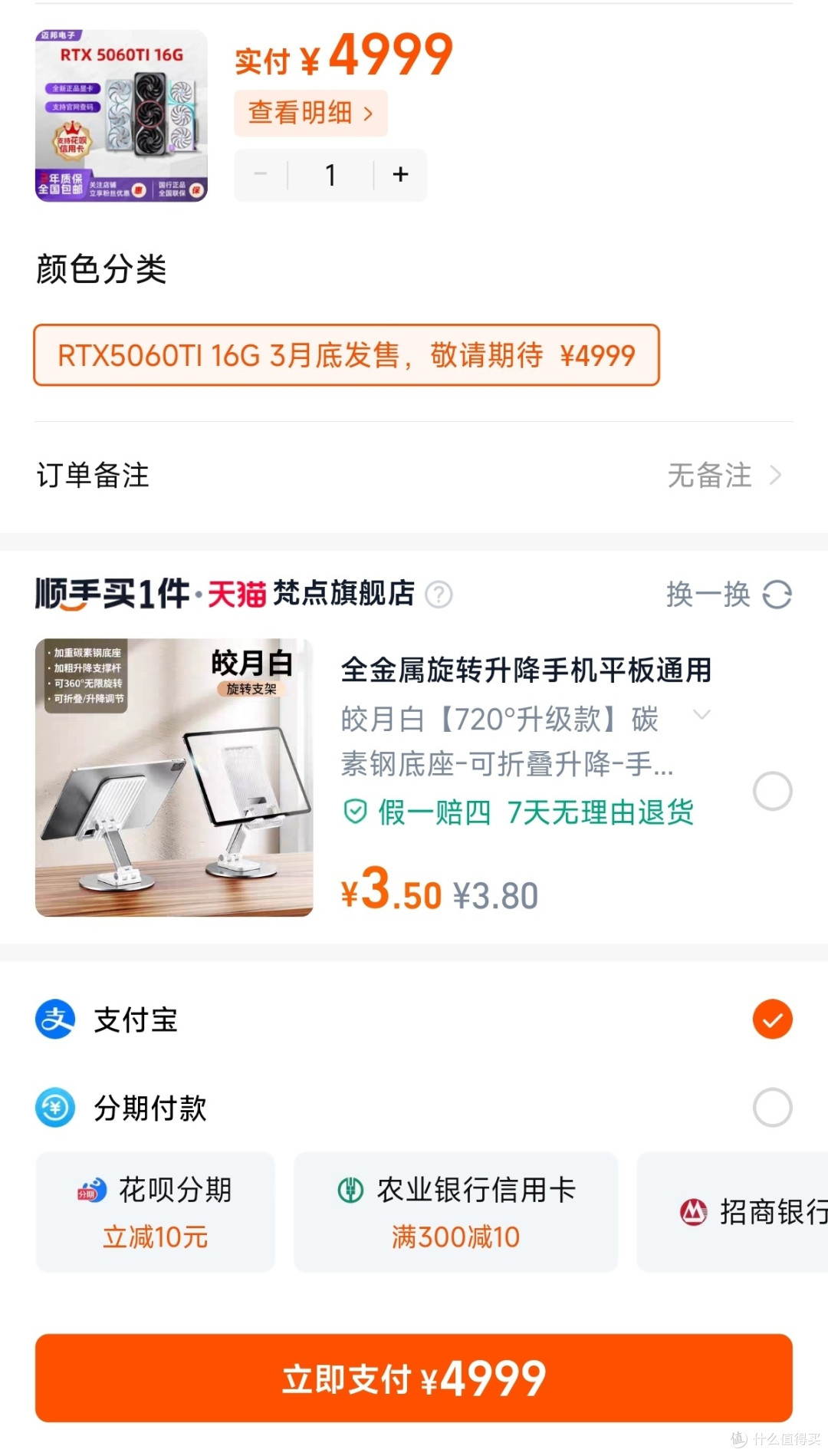The image size is (828, 1456).
Task: Click the green shield 假一赔四 icon
Action: [x=355, y=812]
